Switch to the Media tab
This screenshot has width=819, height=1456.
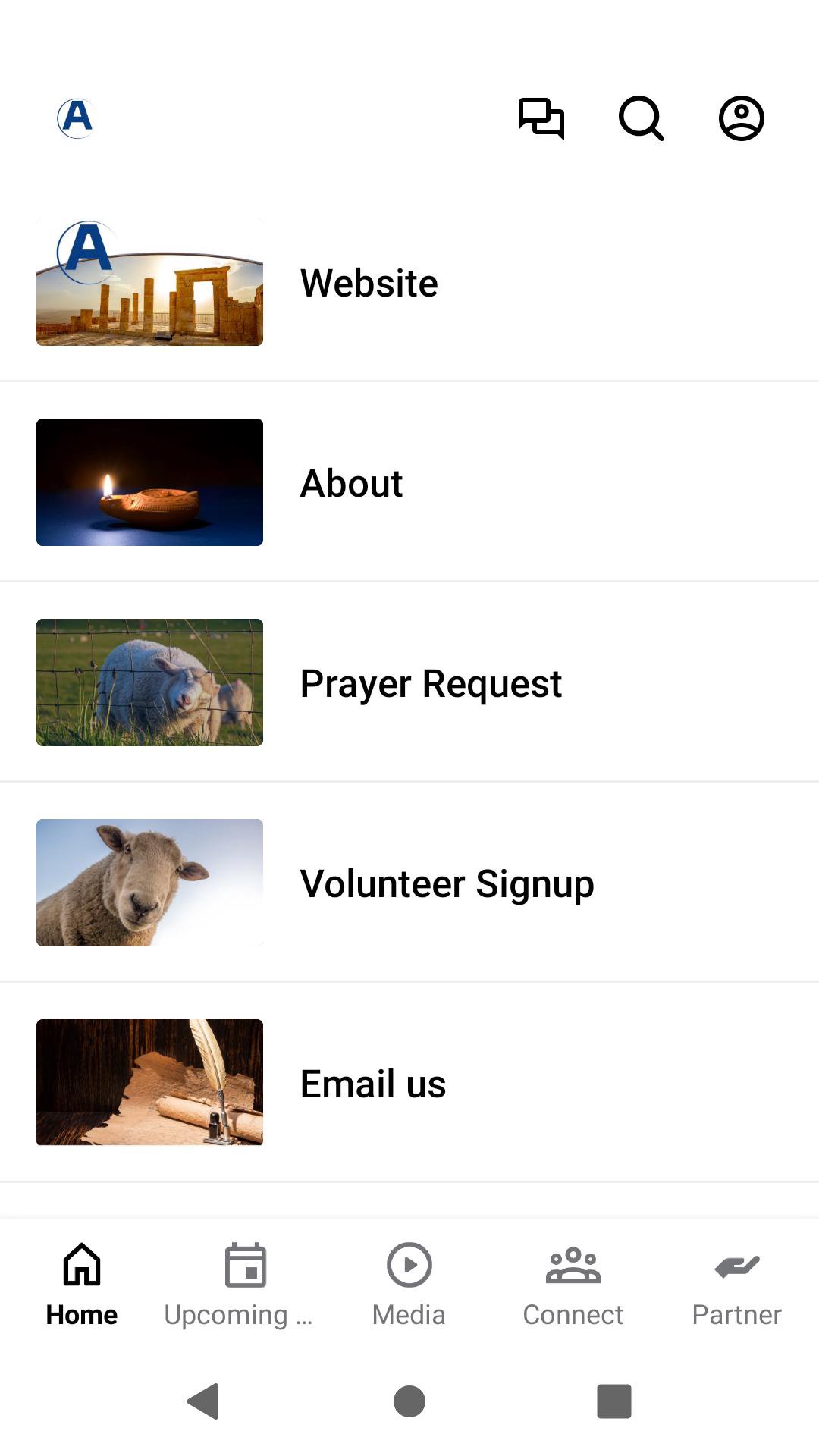tap(409, 1285)
